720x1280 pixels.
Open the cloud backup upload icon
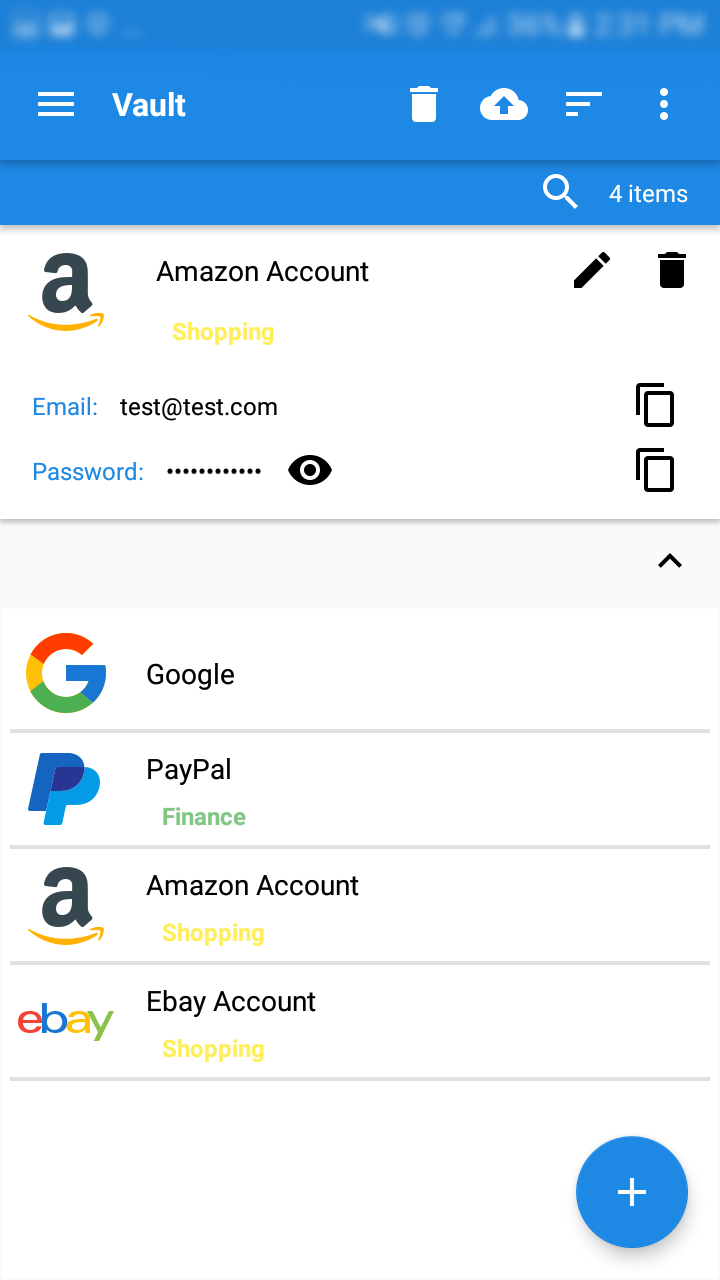click(x=504, y=104)
